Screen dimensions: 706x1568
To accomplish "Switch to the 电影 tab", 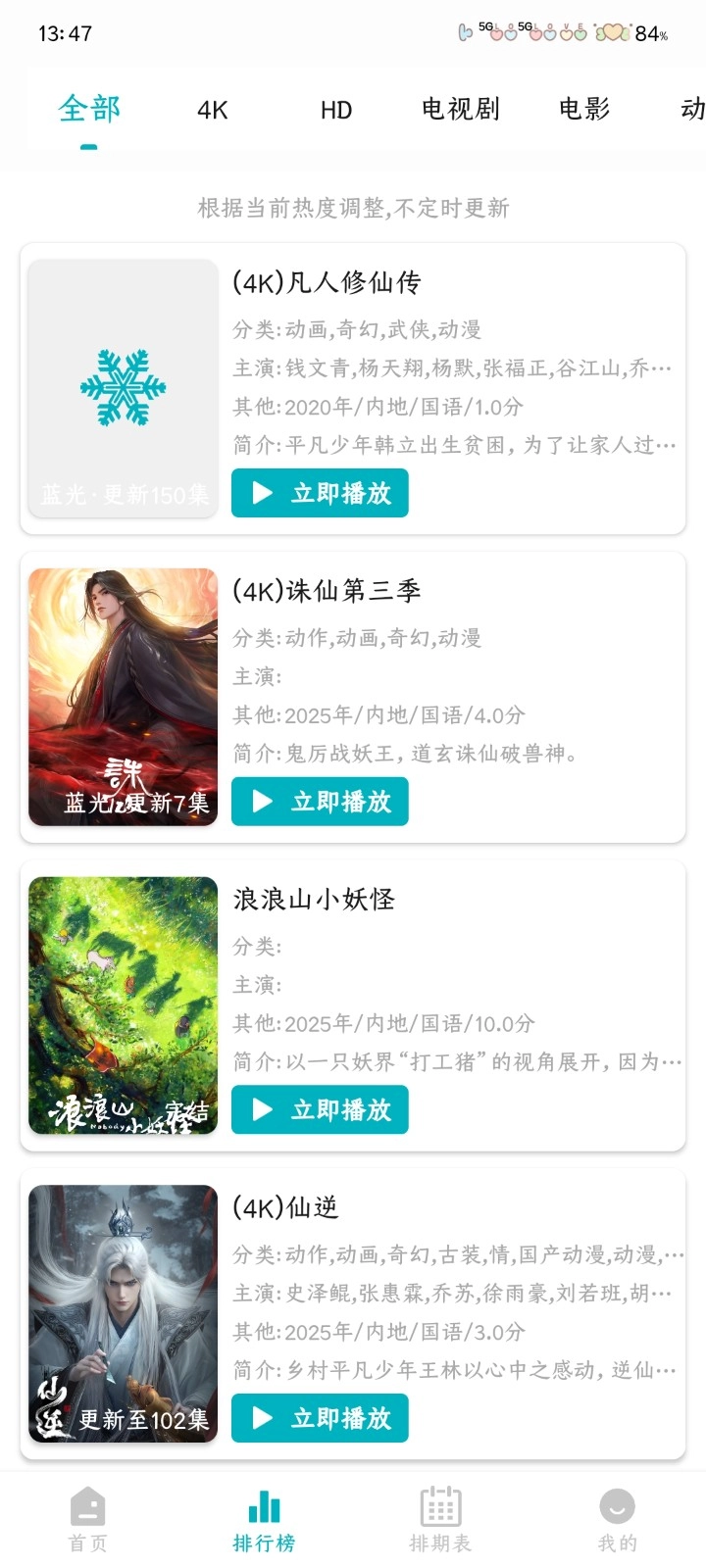I will [585, 110].
